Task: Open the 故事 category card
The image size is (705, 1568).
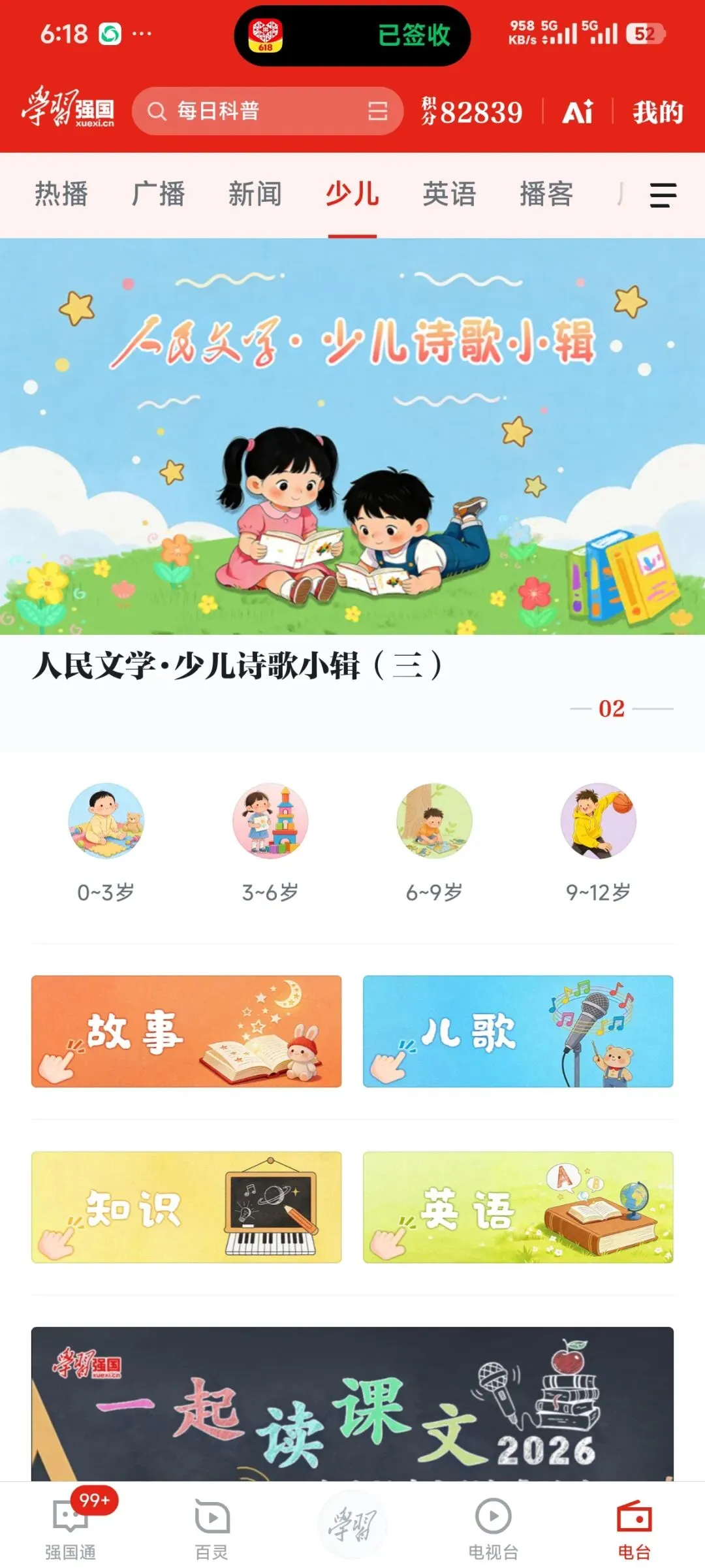Action: tap(187, 1031)
